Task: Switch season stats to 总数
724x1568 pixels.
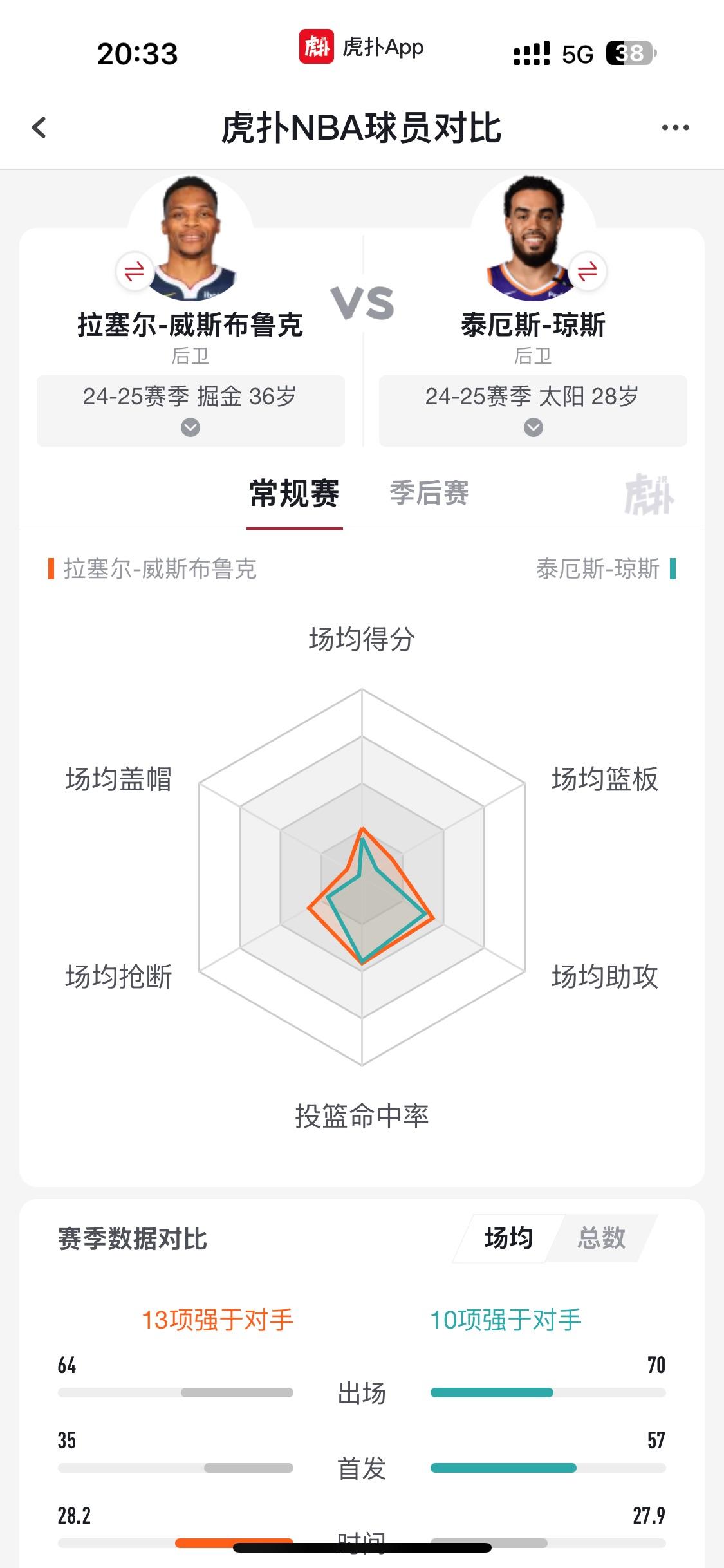Action: coord(601,1238)
